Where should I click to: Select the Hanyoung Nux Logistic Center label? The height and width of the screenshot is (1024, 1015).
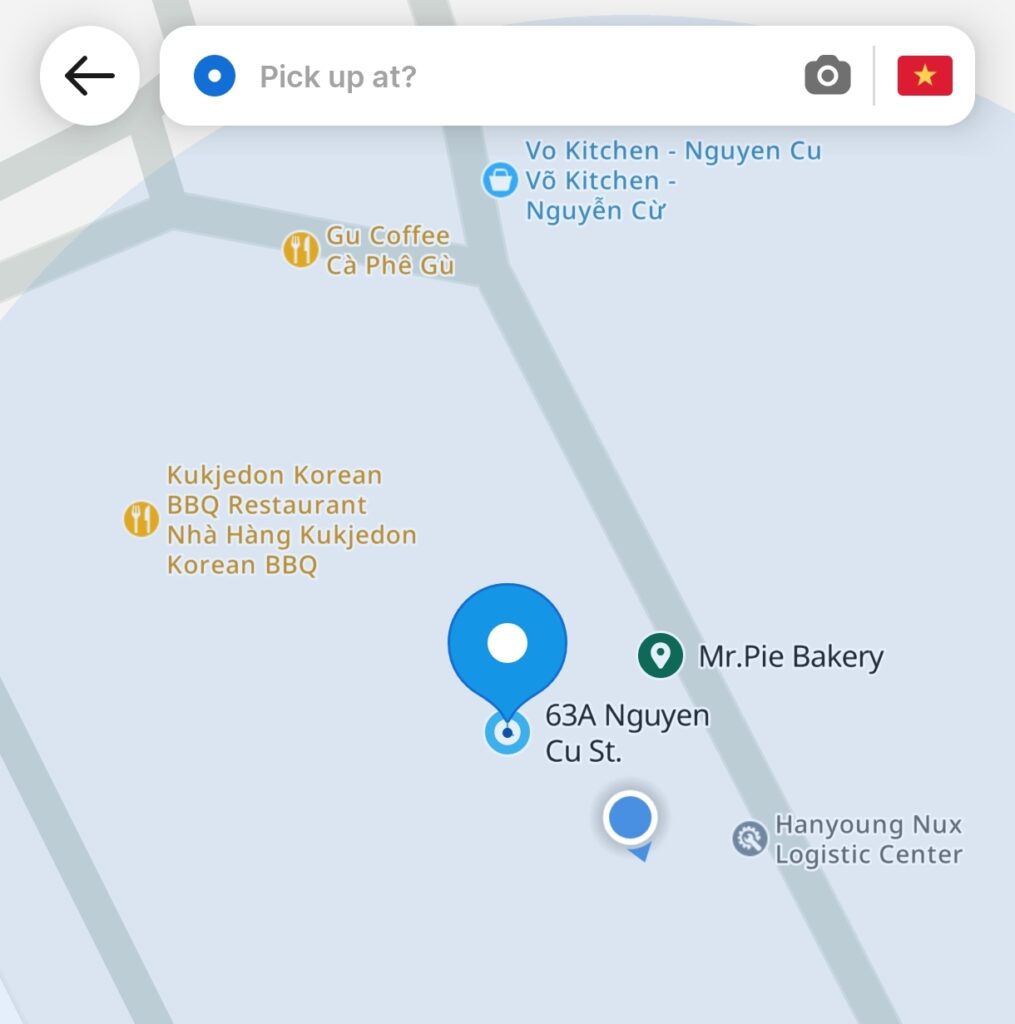point(866,840)
